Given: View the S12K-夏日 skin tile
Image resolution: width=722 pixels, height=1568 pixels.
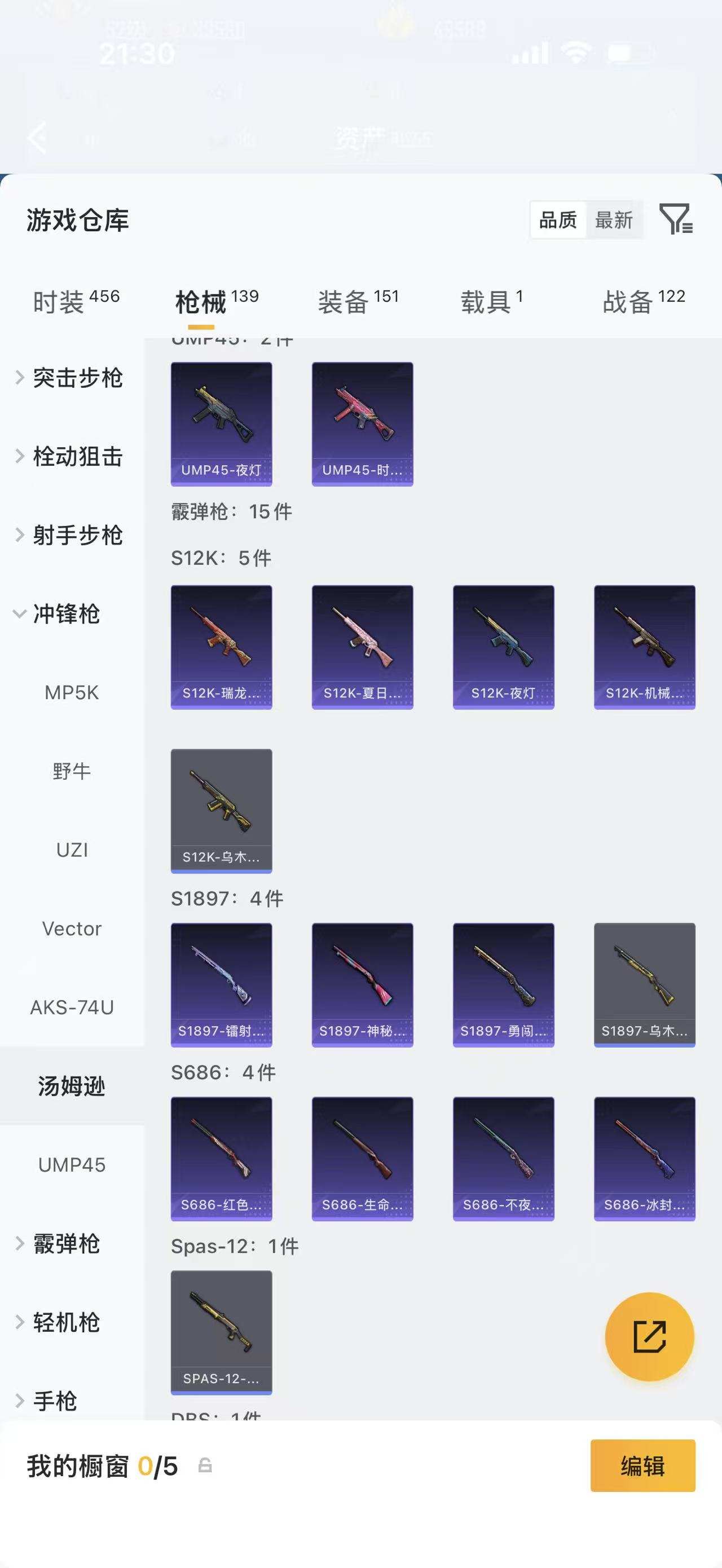Looking at the screenshot, I should [362, 647].
